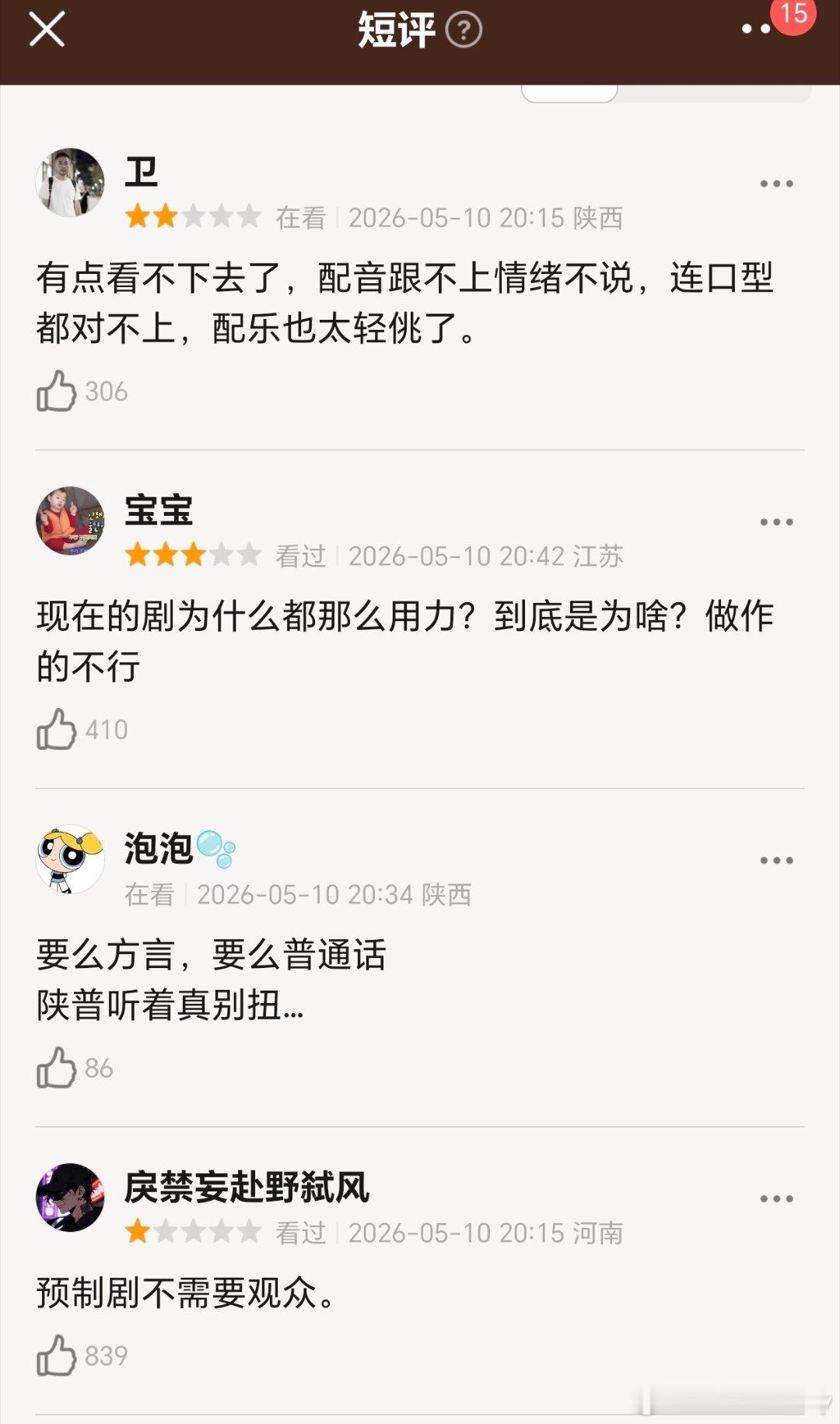Open overflow menu on 卫's review
The width and height of the screenshot is (840, 1424).
coord(776,184)
